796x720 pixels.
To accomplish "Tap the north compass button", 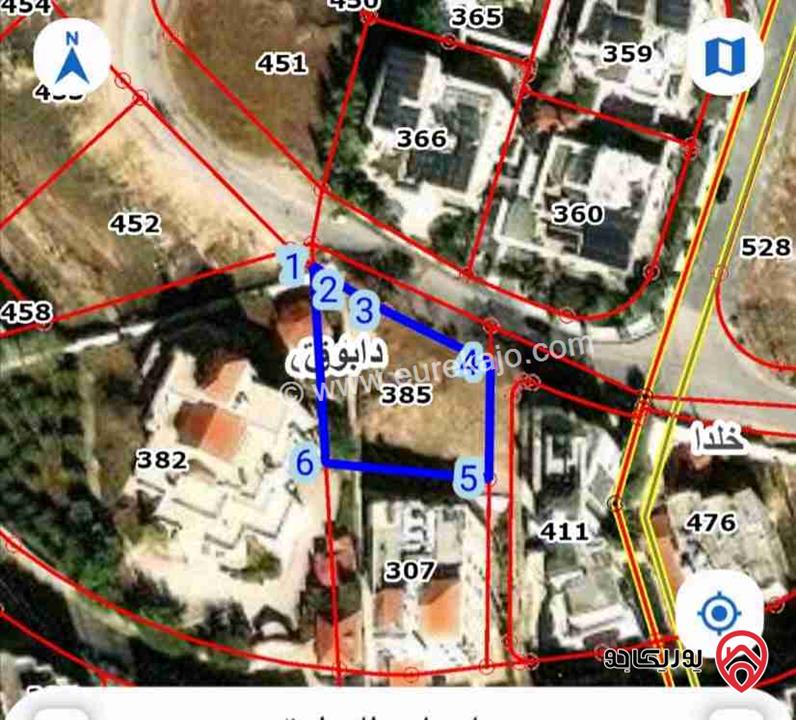I will pos(72,59).
